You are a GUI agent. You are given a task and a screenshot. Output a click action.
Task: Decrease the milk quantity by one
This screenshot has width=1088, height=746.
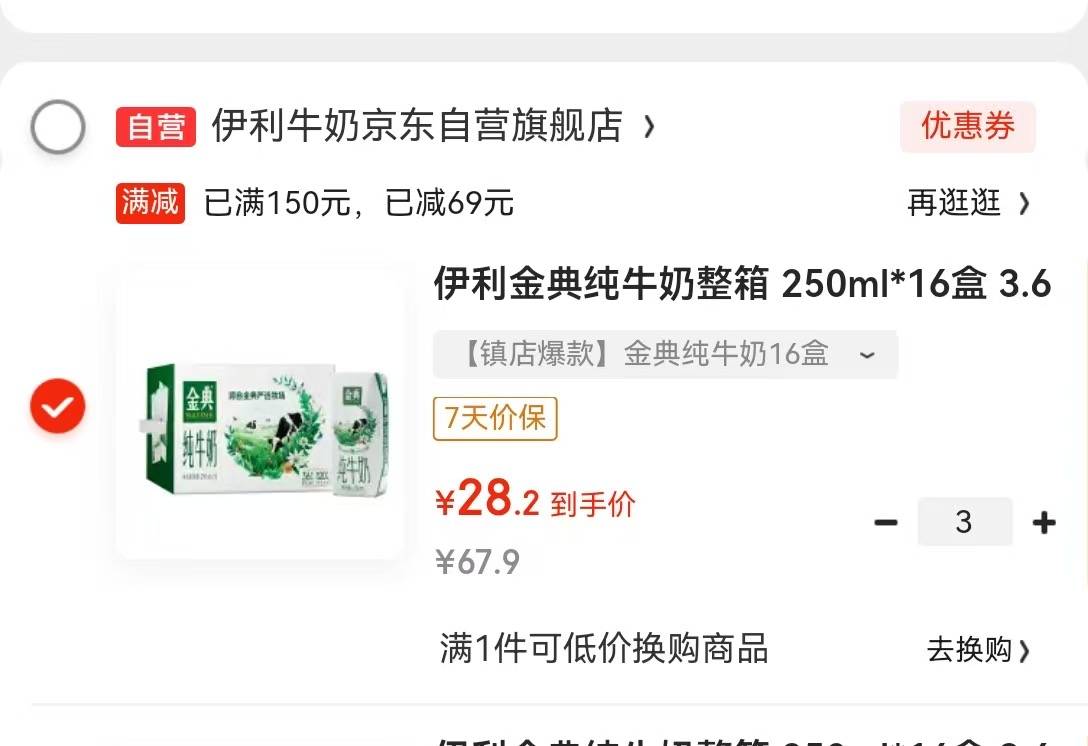tap(885, 522)
